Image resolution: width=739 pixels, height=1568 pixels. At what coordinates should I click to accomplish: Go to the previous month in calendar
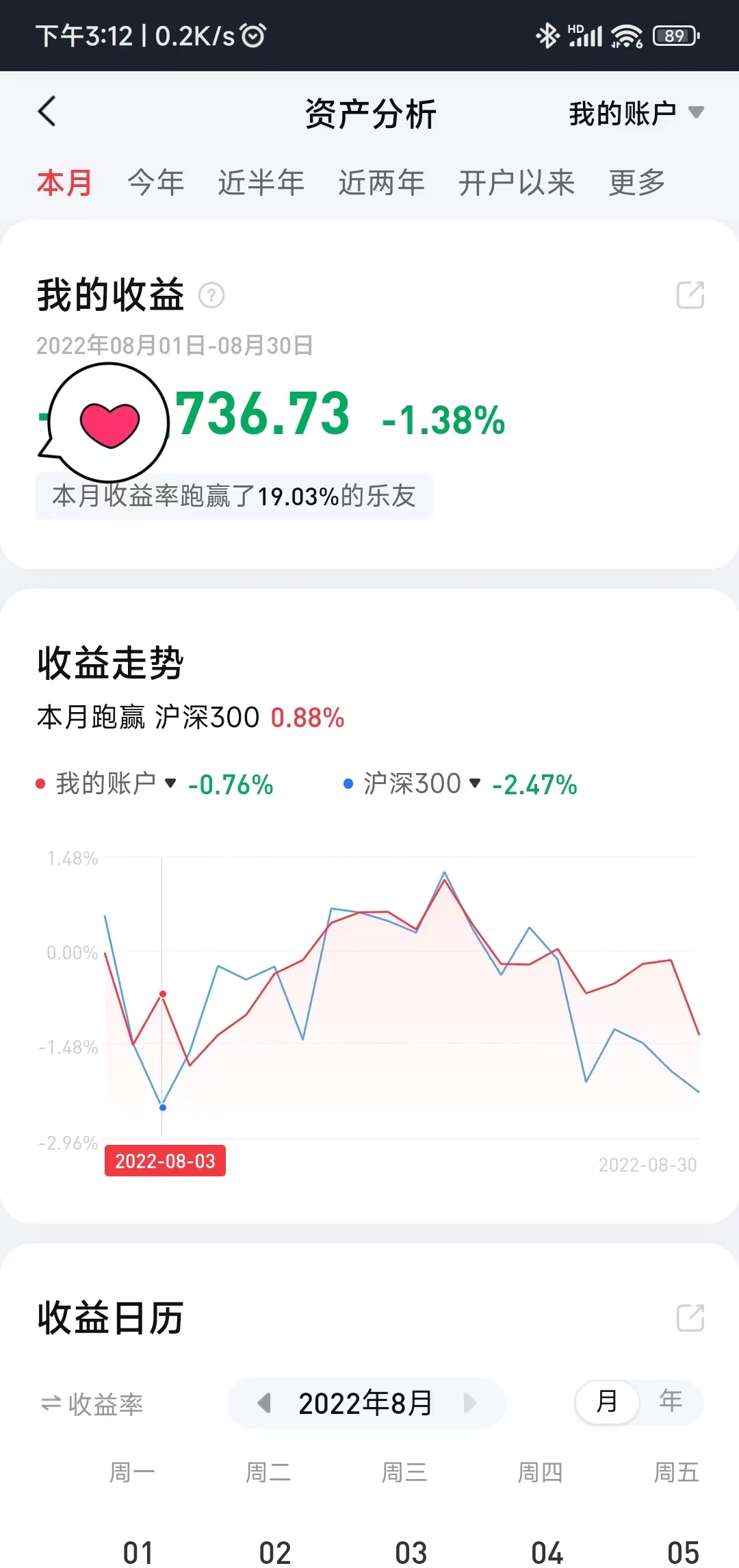(x=264, y=1403)
